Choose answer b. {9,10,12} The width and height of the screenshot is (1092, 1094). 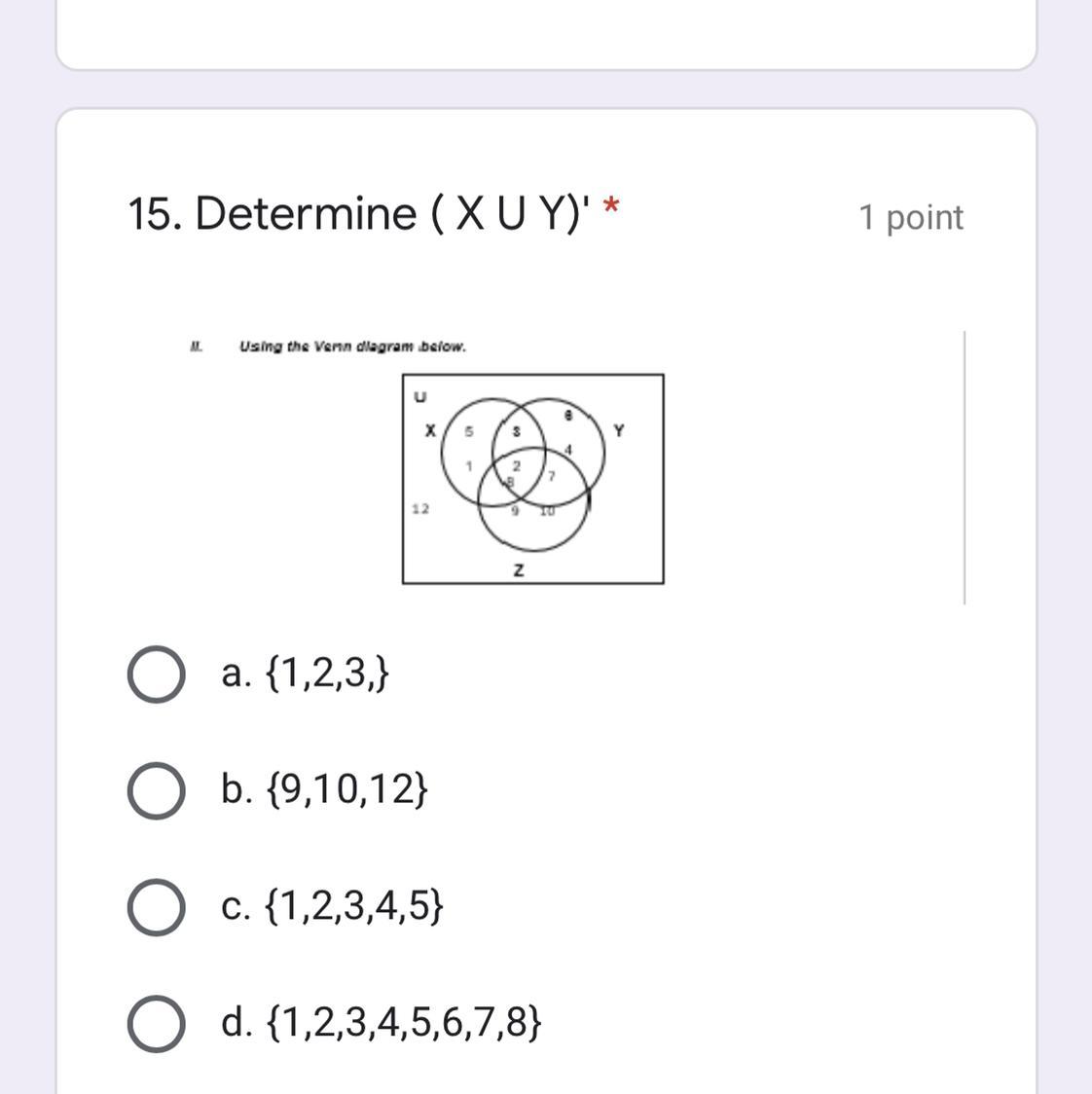[156, 790]
